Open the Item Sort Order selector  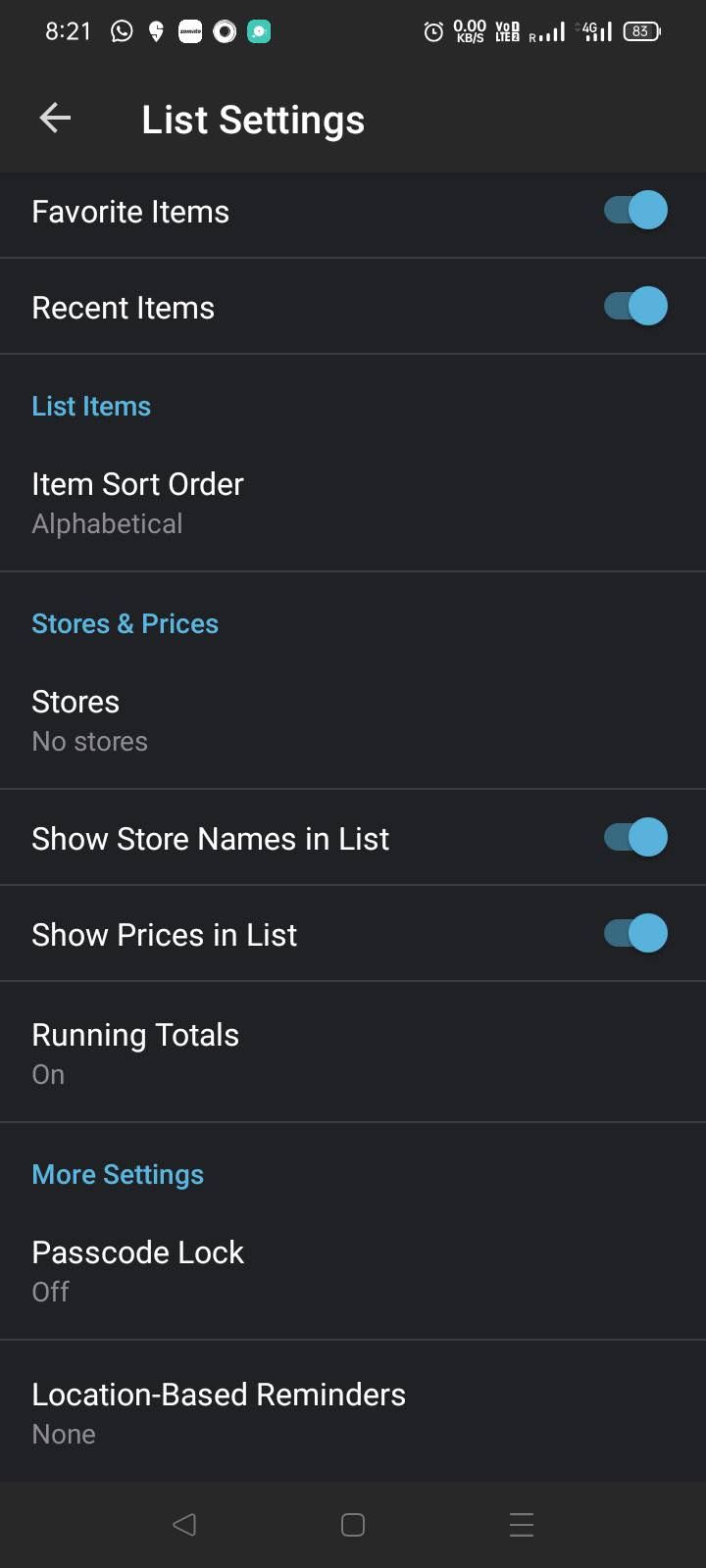[x=353, y=502]
